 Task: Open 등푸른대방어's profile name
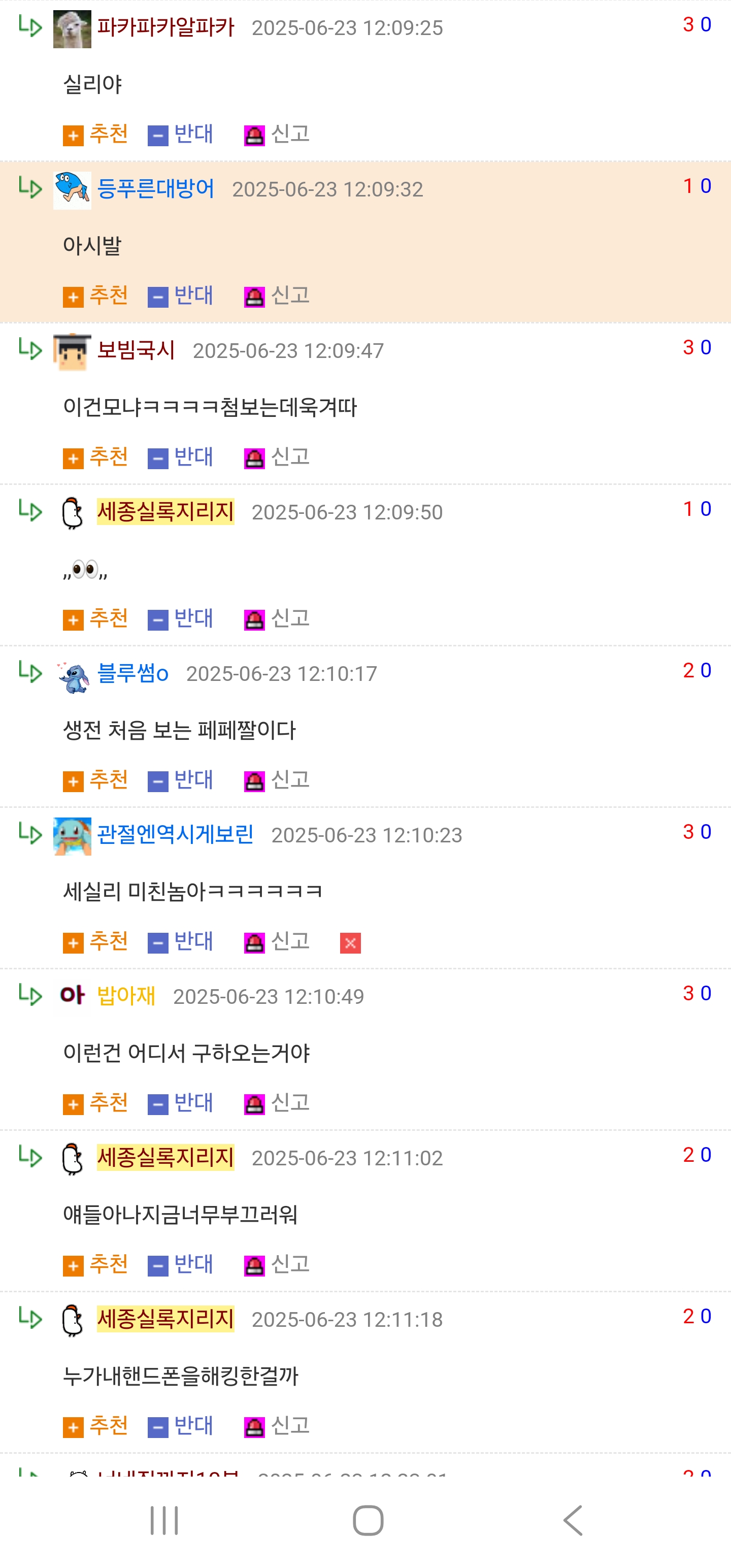tap(156, 189)
